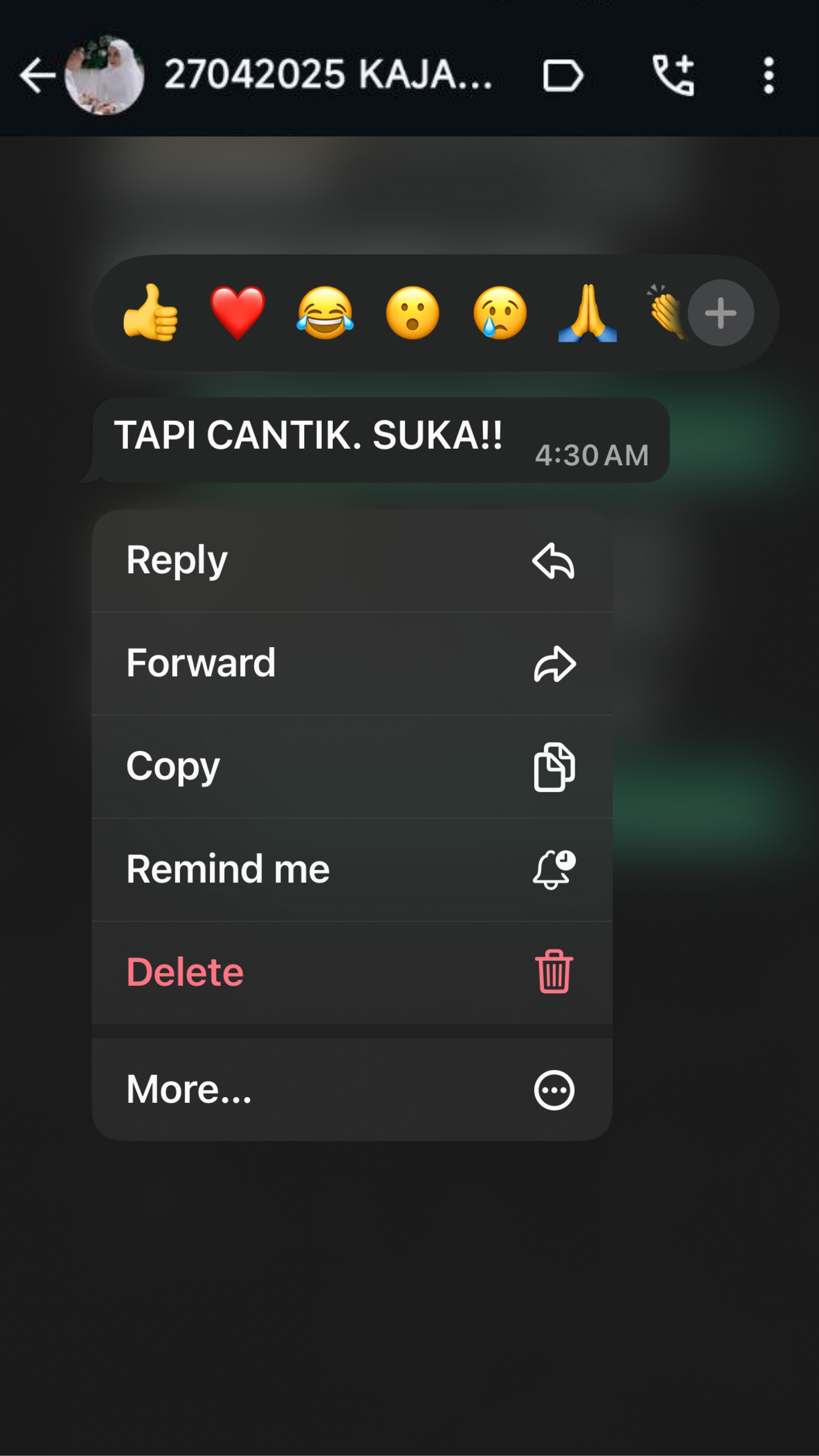The image size is (819, 1456).
Task: React with the thumbs up emoji
Action: (x=150, y=313)
